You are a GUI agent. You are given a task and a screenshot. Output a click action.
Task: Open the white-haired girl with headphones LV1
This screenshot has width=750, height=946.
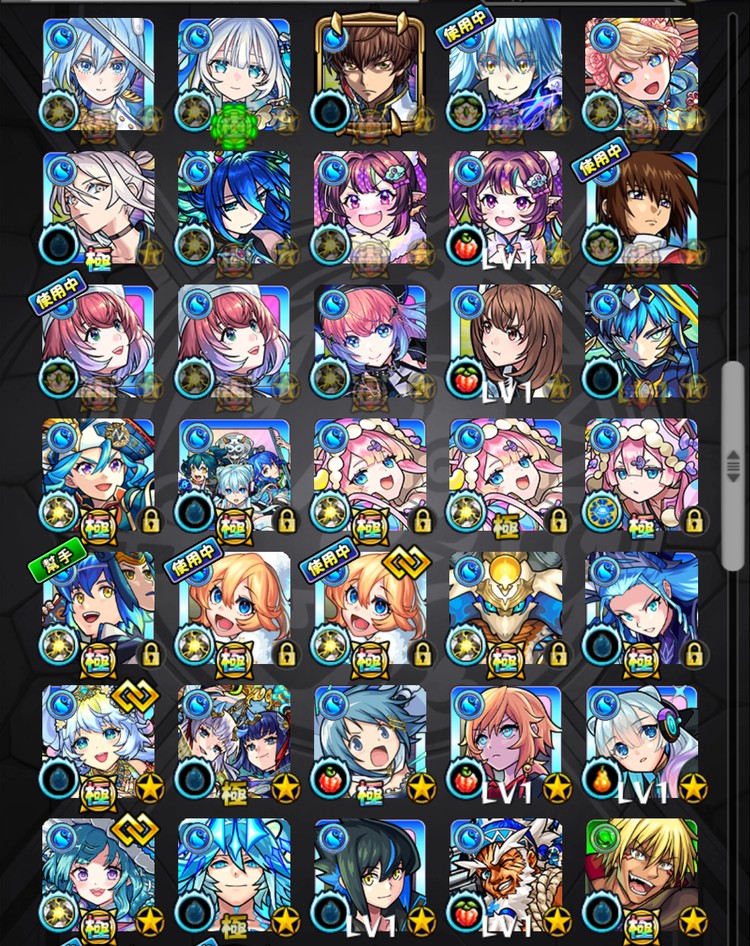pos(641,742)
